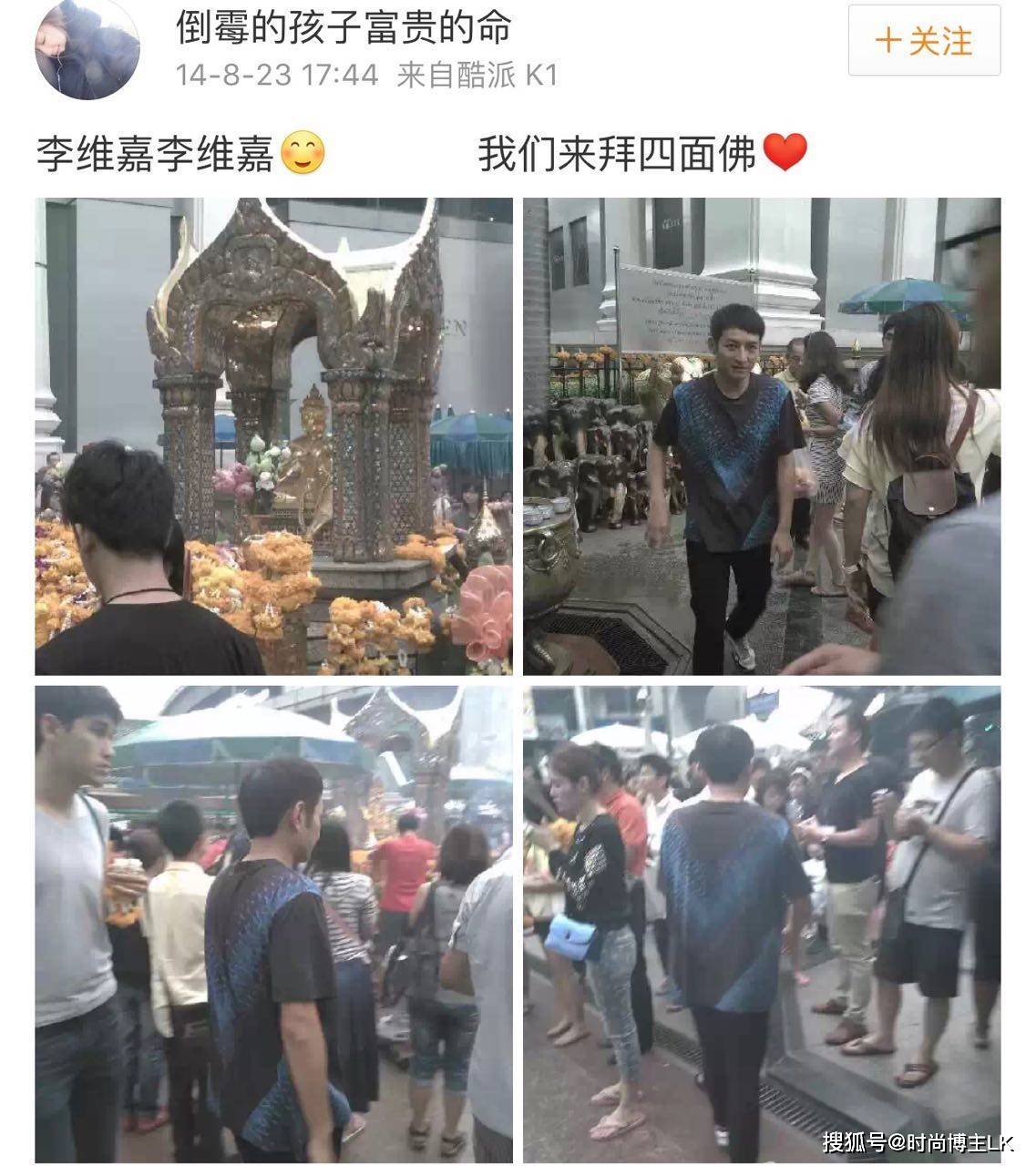Open photo with man in gray shirt
Image resolution: width=1036 pixels, height=1166 pixels.
(x=273, y=924)
